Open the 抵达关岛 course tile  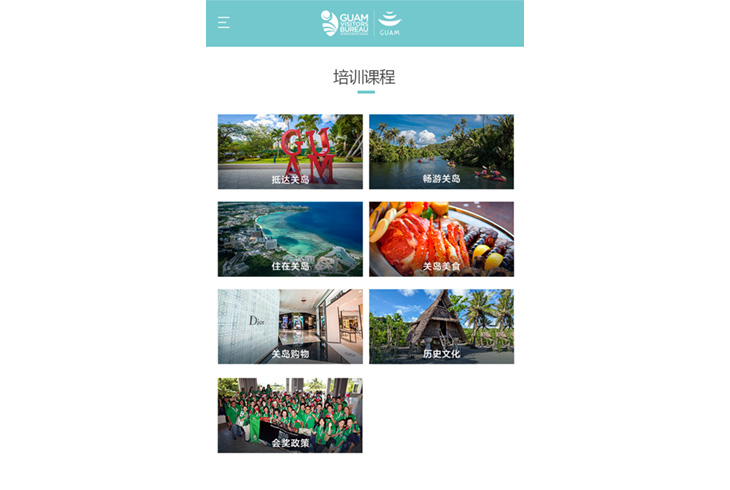tap(290, 151)
